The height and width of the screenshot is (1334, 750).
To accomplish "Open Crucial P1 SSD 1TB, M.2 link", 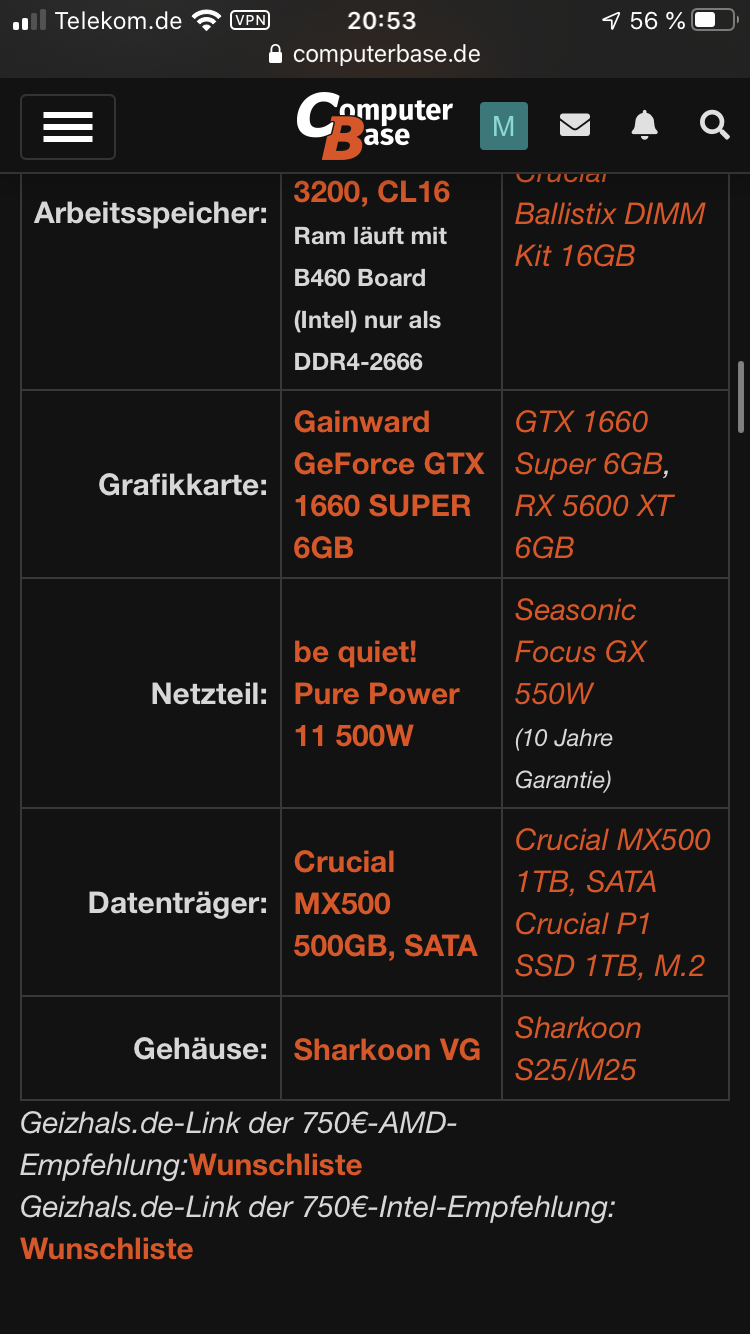I will (610, 945).
